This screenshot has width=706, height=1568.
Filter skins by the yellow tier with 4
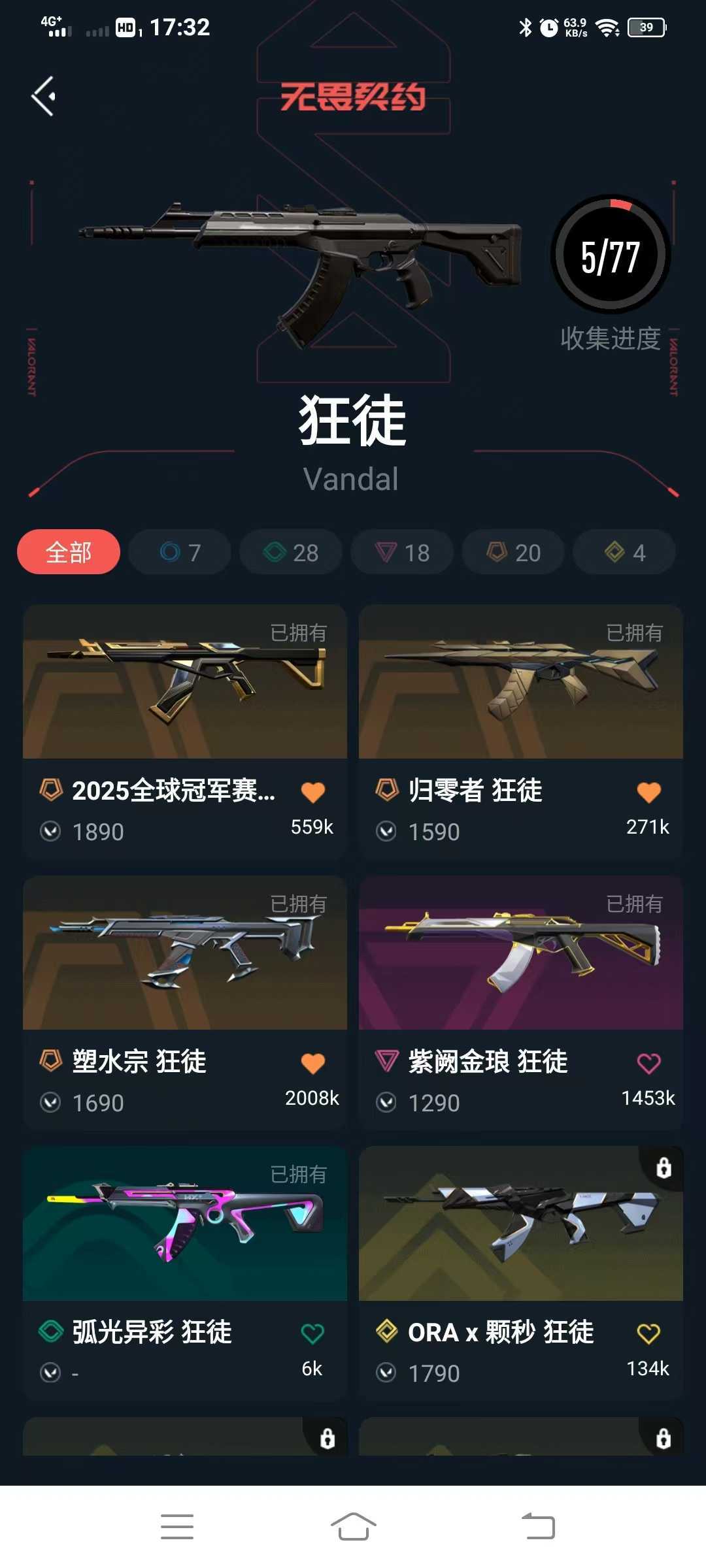(x=624, y=552)
